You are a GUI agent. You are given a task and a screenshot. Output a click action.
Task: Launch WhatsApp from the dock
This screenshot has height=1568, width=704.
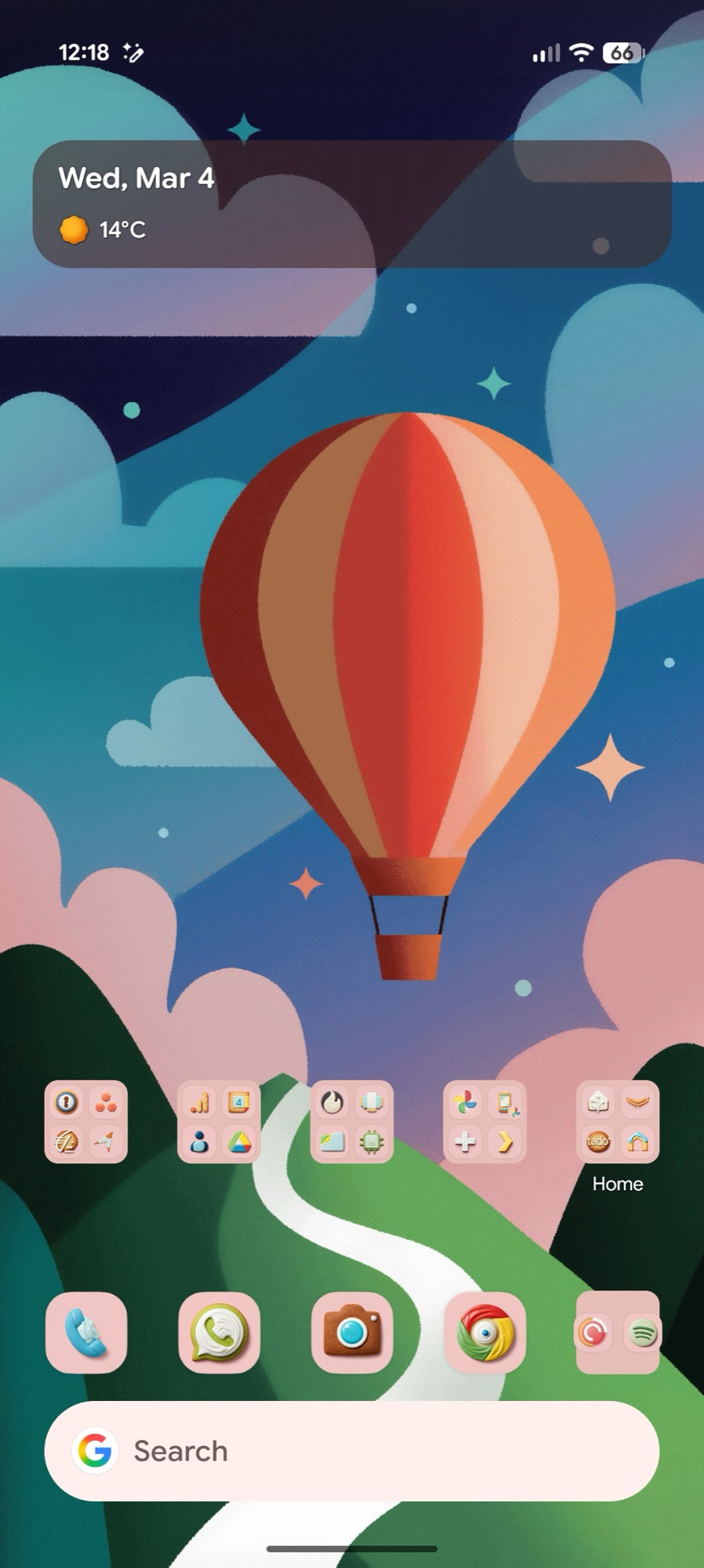220,1333
